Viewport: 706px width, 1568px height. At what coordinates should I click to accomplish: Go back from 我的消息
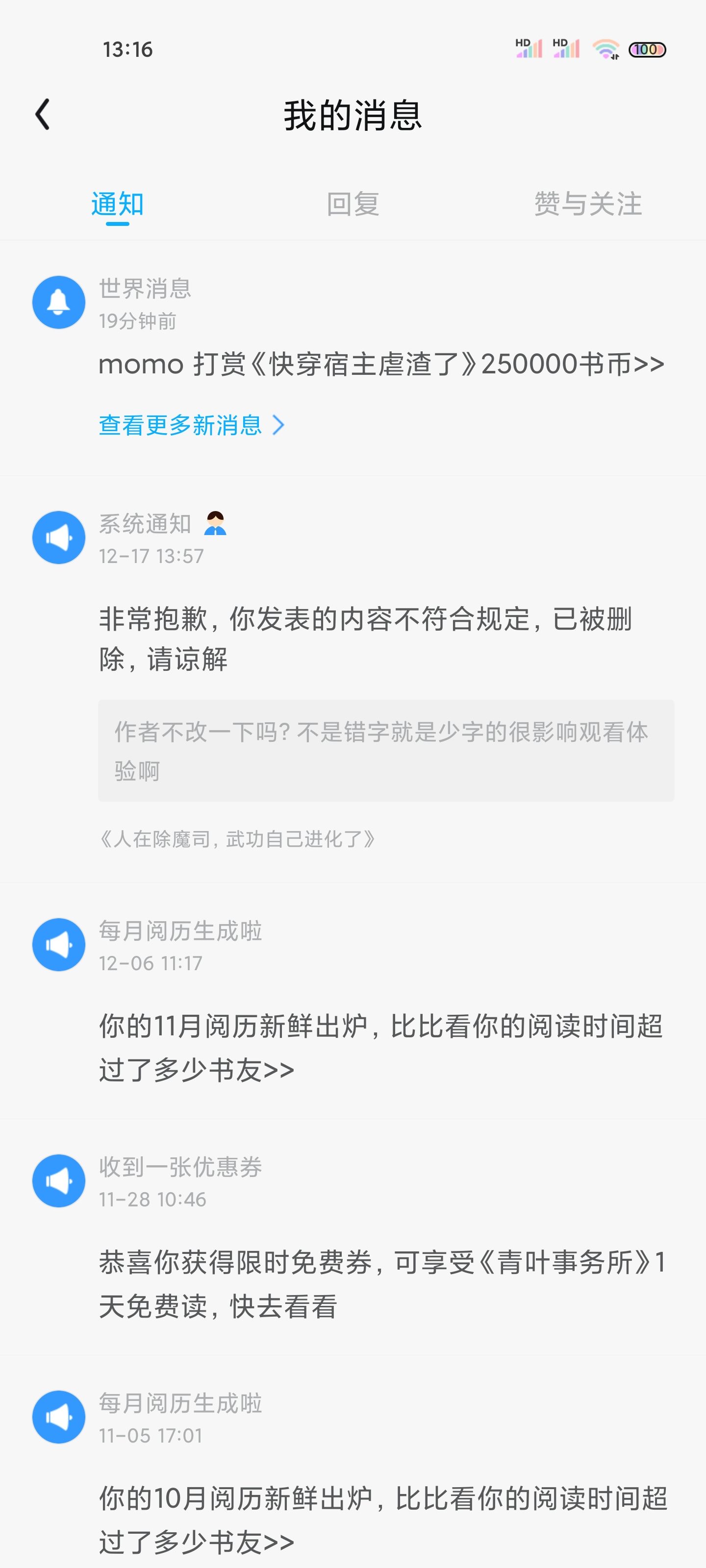pyautogui.click(x=43, y=115)
